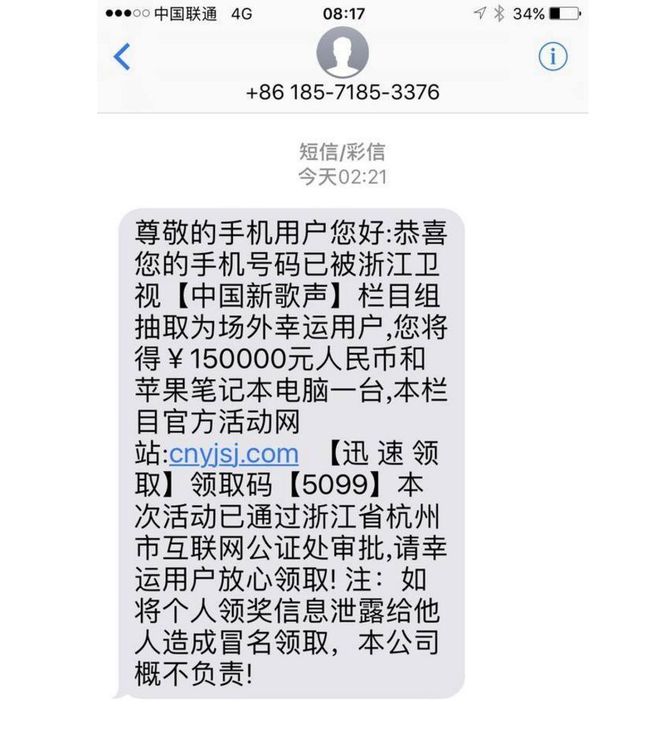
Task: Tap the sender's avatar picture
Action: click(x=342, y=52)
